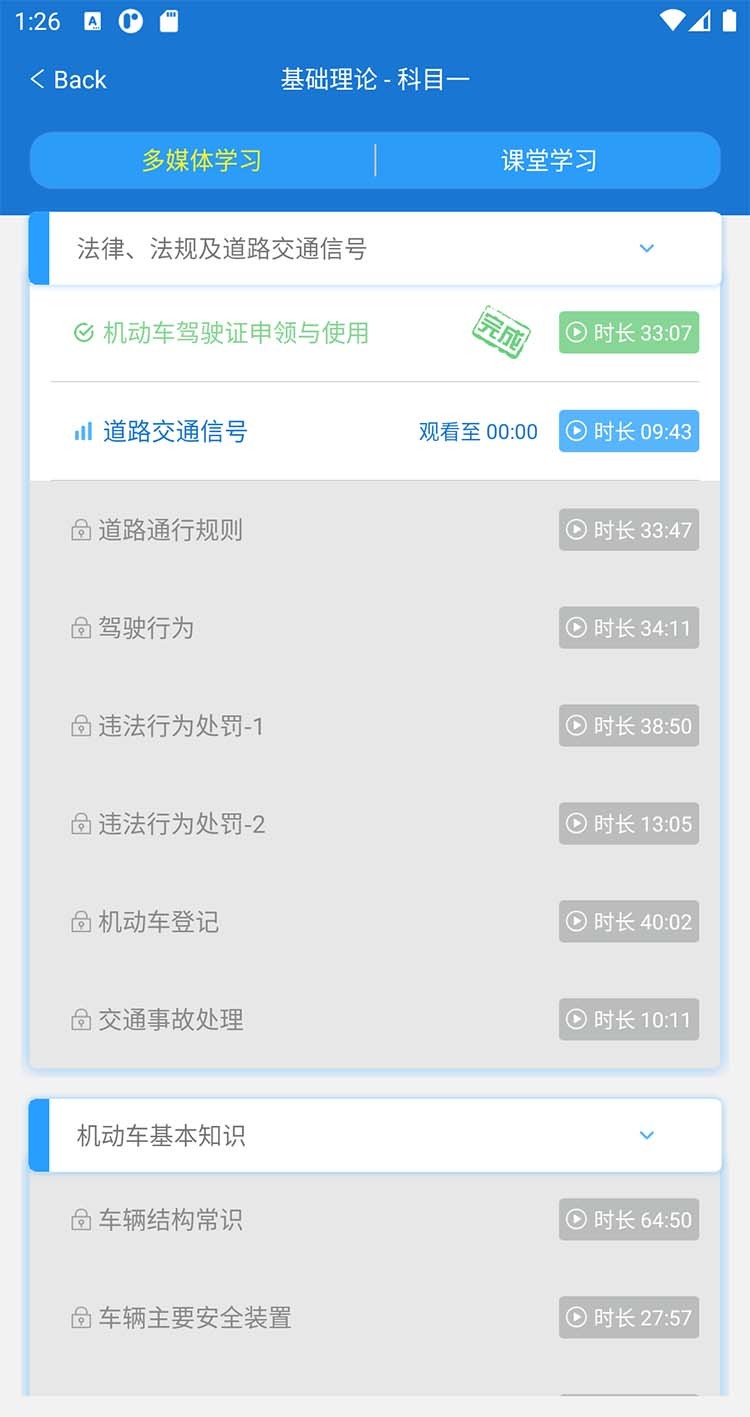
Task: Open the locked lesson 车辆主要安全装置
Action: 194,1318
